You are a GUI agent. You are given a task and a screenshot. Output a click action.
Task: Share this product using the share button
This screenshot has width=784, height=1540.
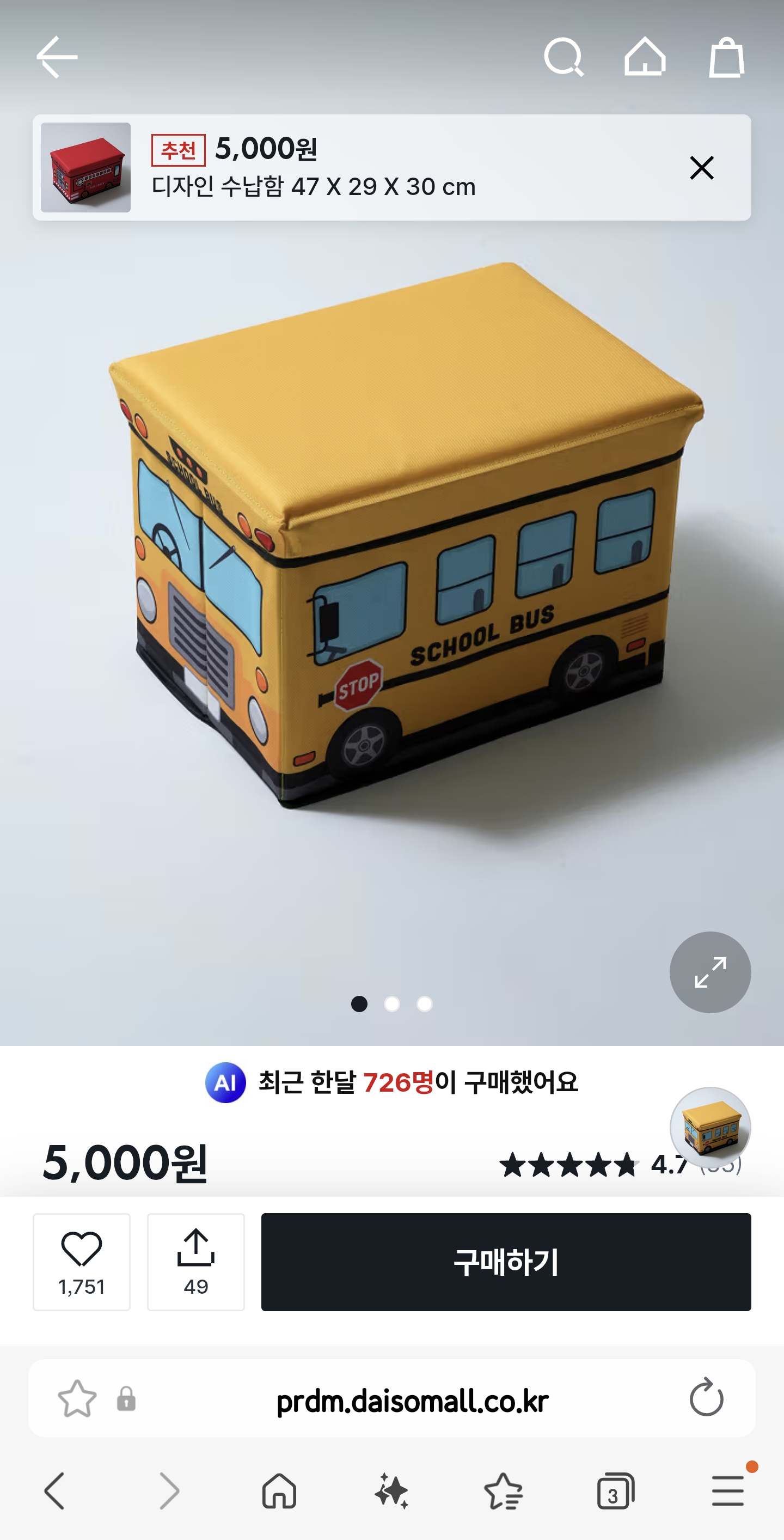coord(196,1262)
